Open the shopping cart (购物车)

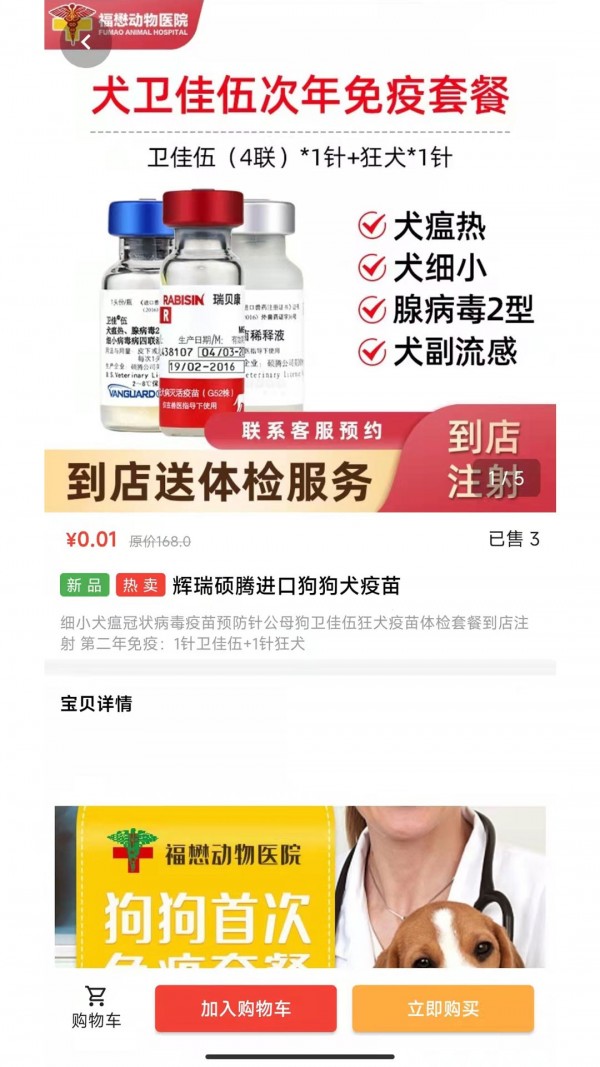96,1007
